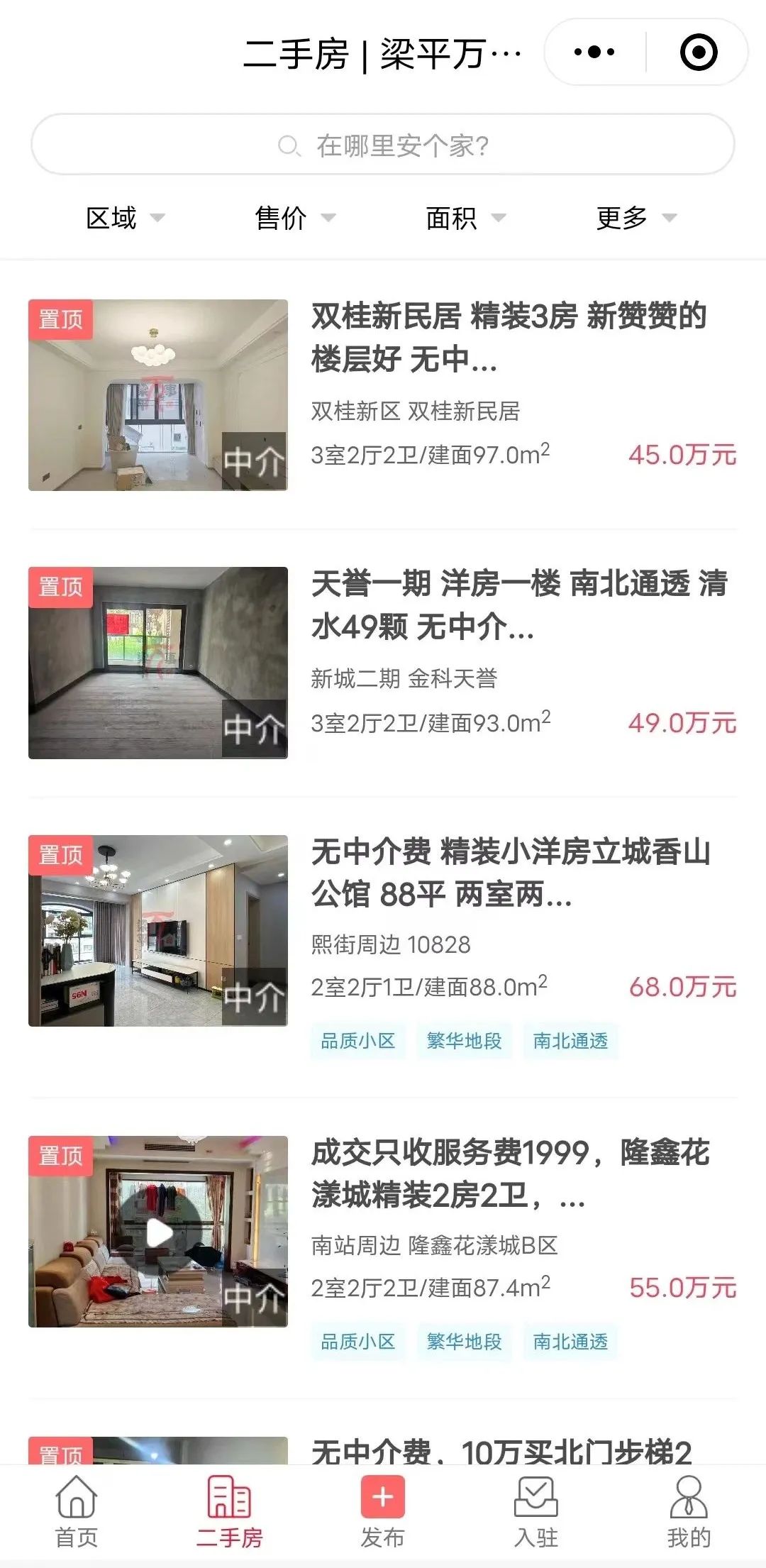This screenshot has height=1568, width=766.
Task: Expand the 面积 filter dropdown
Action: tap(465, 218)
